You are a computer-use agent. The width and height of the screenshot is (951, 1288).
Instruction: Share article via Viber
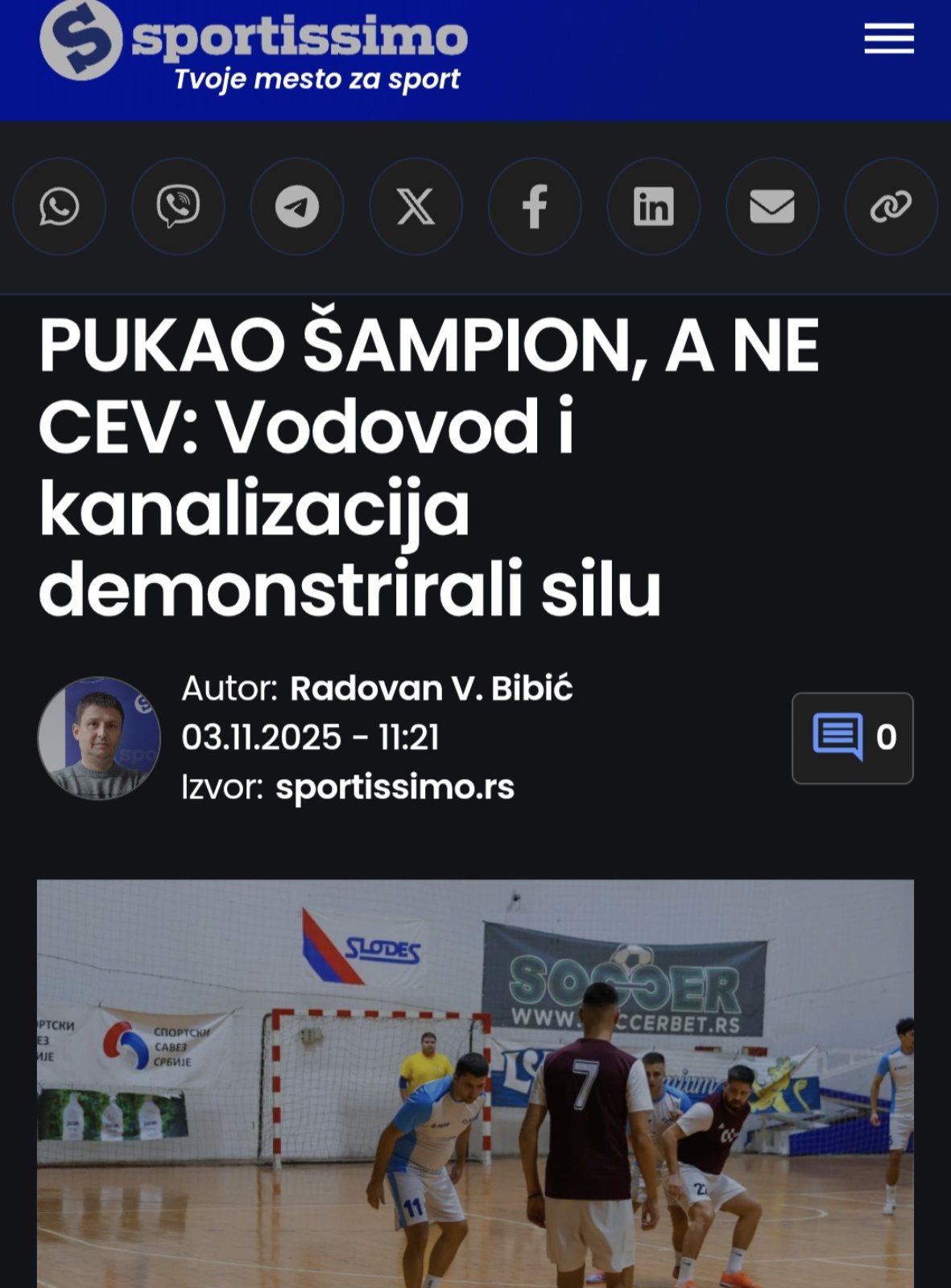(x=178, y=207)
